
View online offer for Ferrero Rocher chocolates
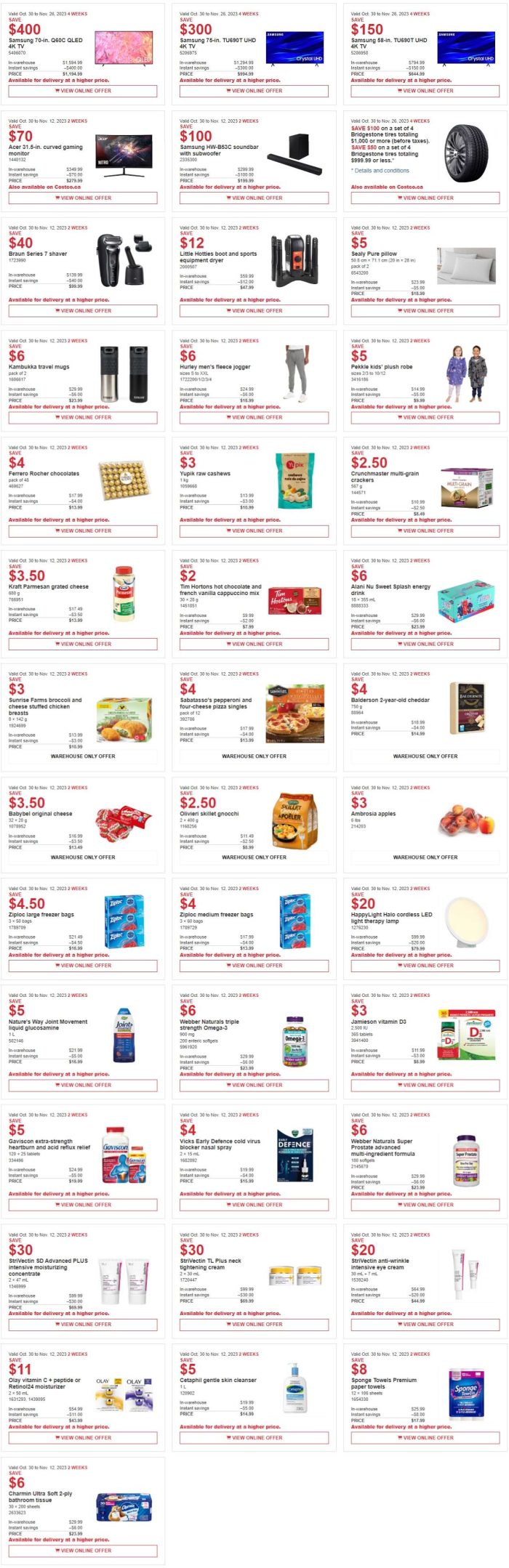pos(83,530)
